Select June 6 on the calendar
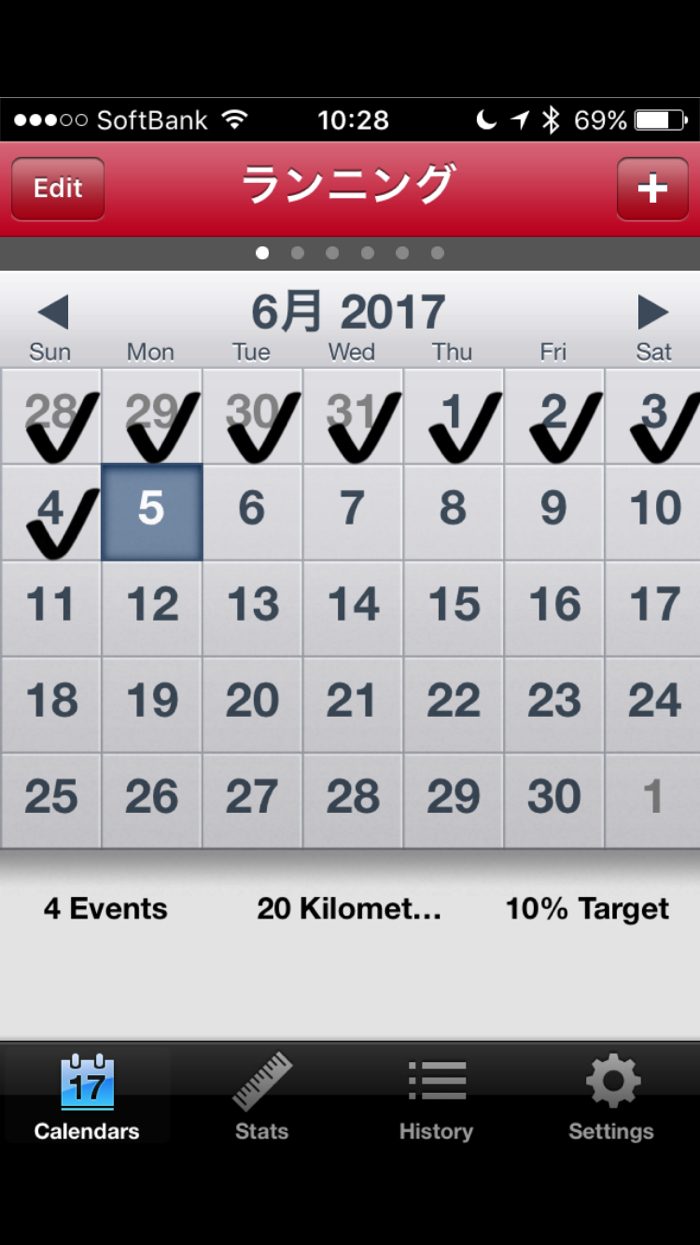 pos(252,512)
